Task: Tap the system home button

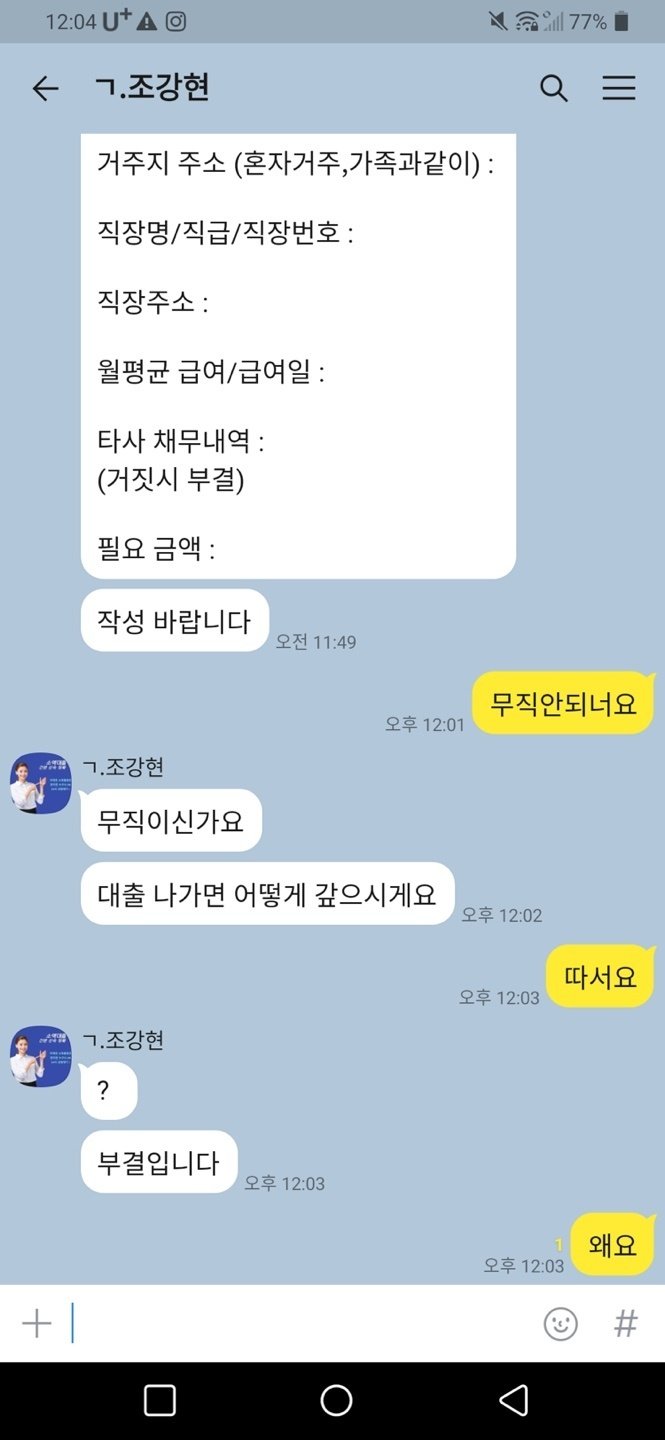Action: pos(336,1400)
